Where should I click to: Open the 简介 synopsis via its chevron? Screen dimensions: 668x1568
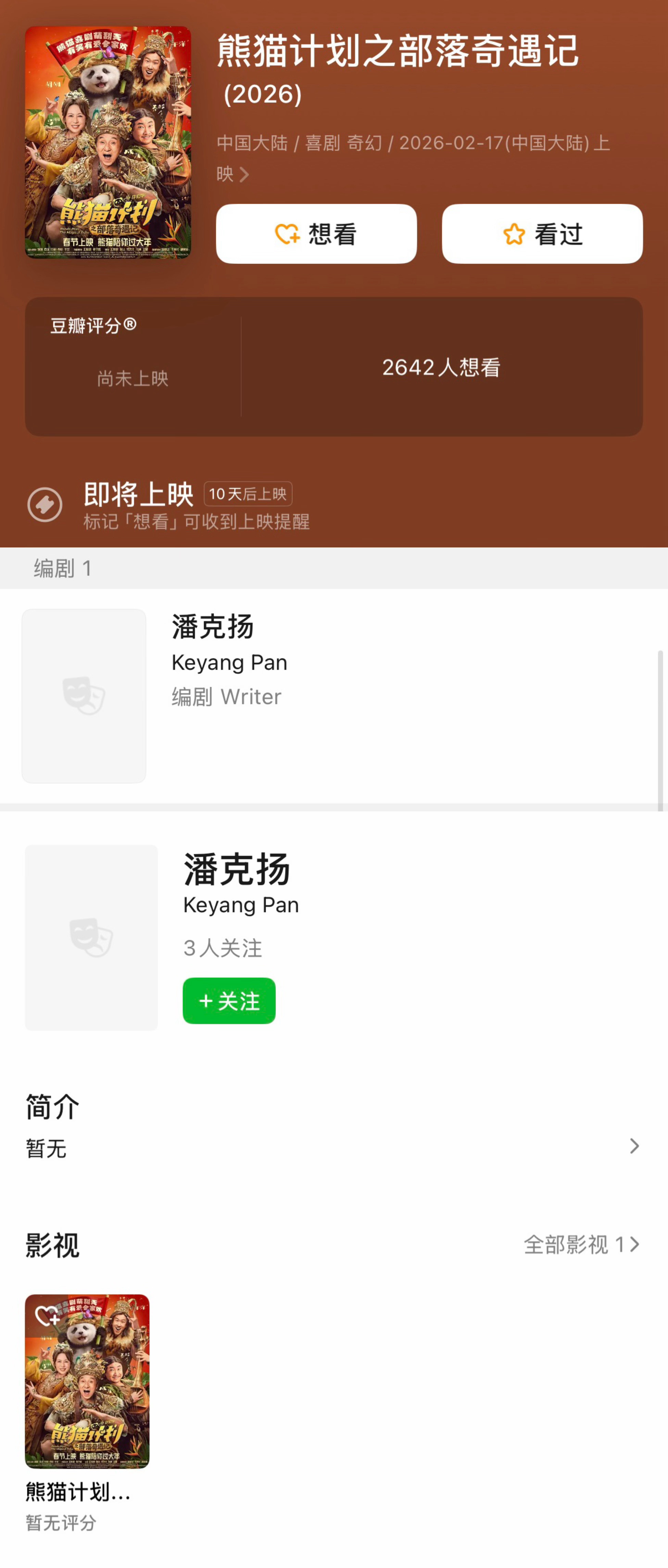[635, 1147]
